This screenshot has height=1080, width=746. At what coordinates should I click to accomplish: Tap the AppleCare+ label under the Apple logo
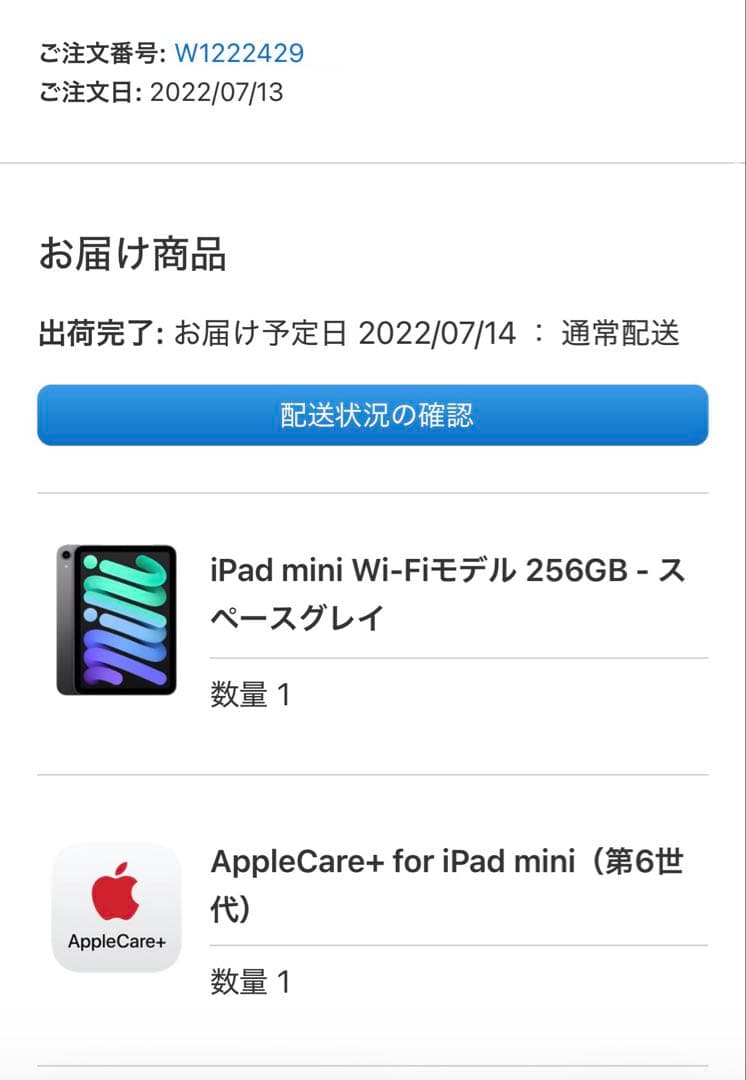[x=116, y=940]
